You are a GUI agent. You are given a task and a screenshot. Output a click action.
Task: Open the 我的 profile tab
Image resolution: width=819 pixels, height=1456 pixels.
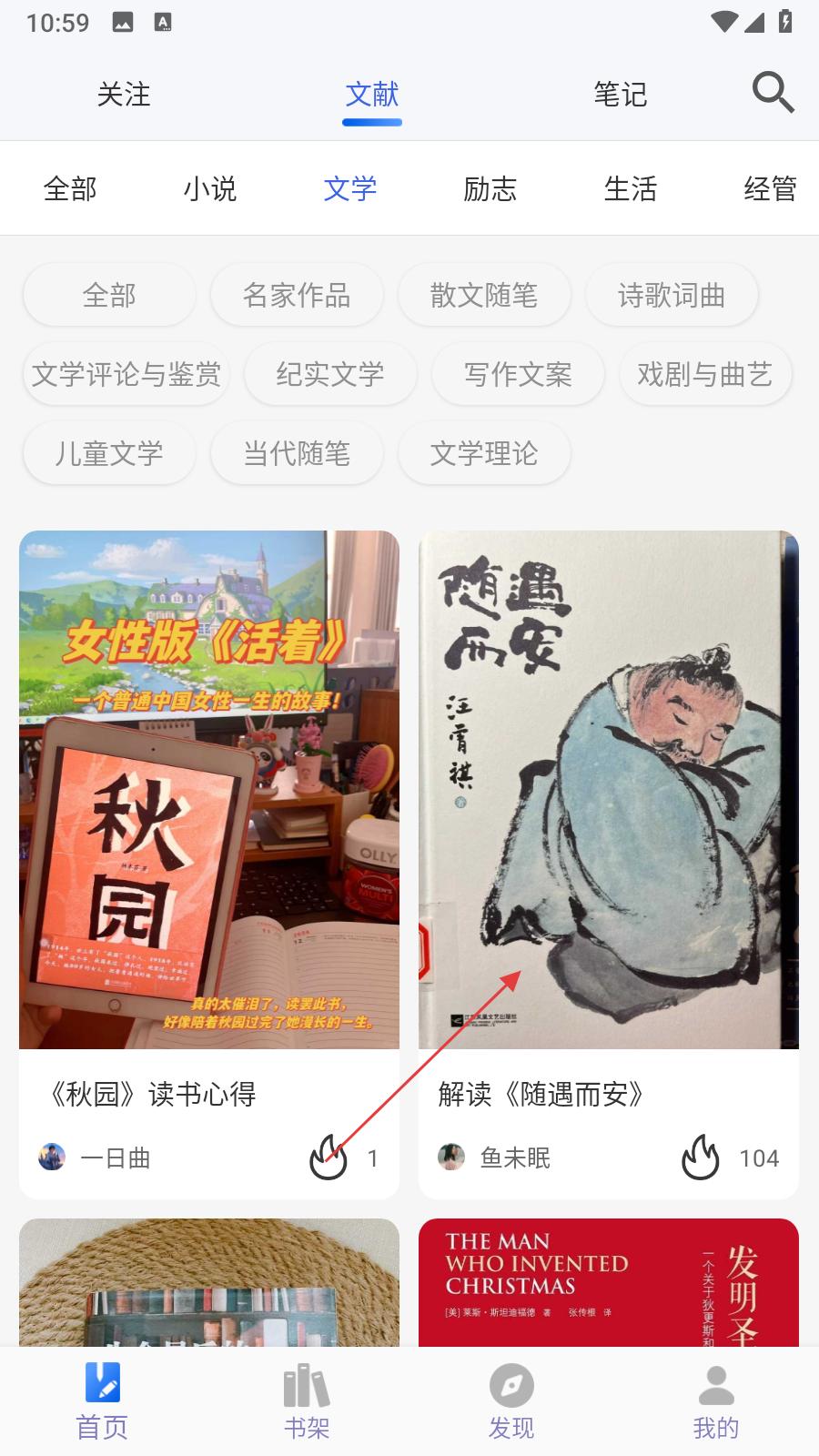tap(716, 1401)
